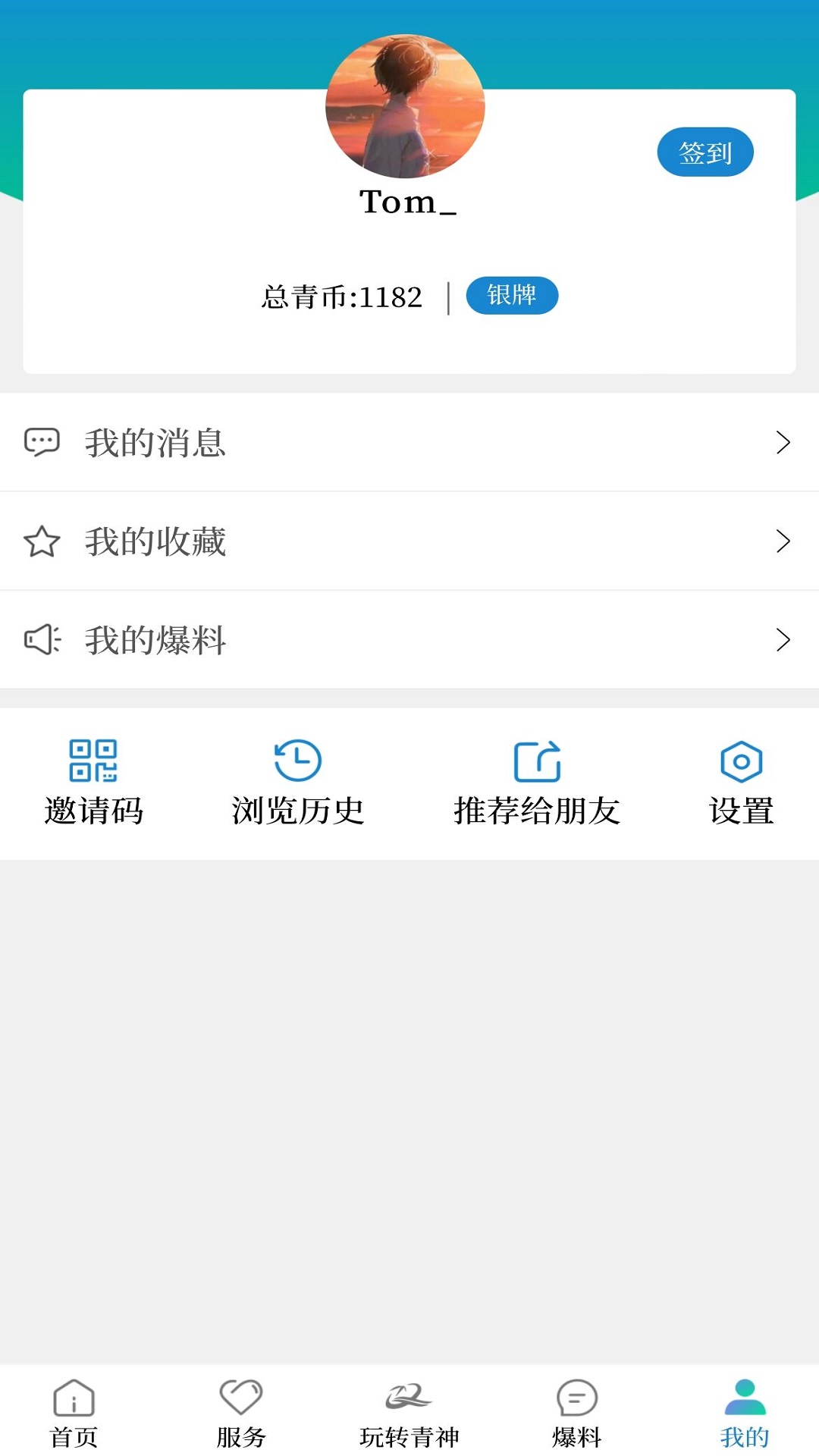Open 设置 settings

pos(741,783)
